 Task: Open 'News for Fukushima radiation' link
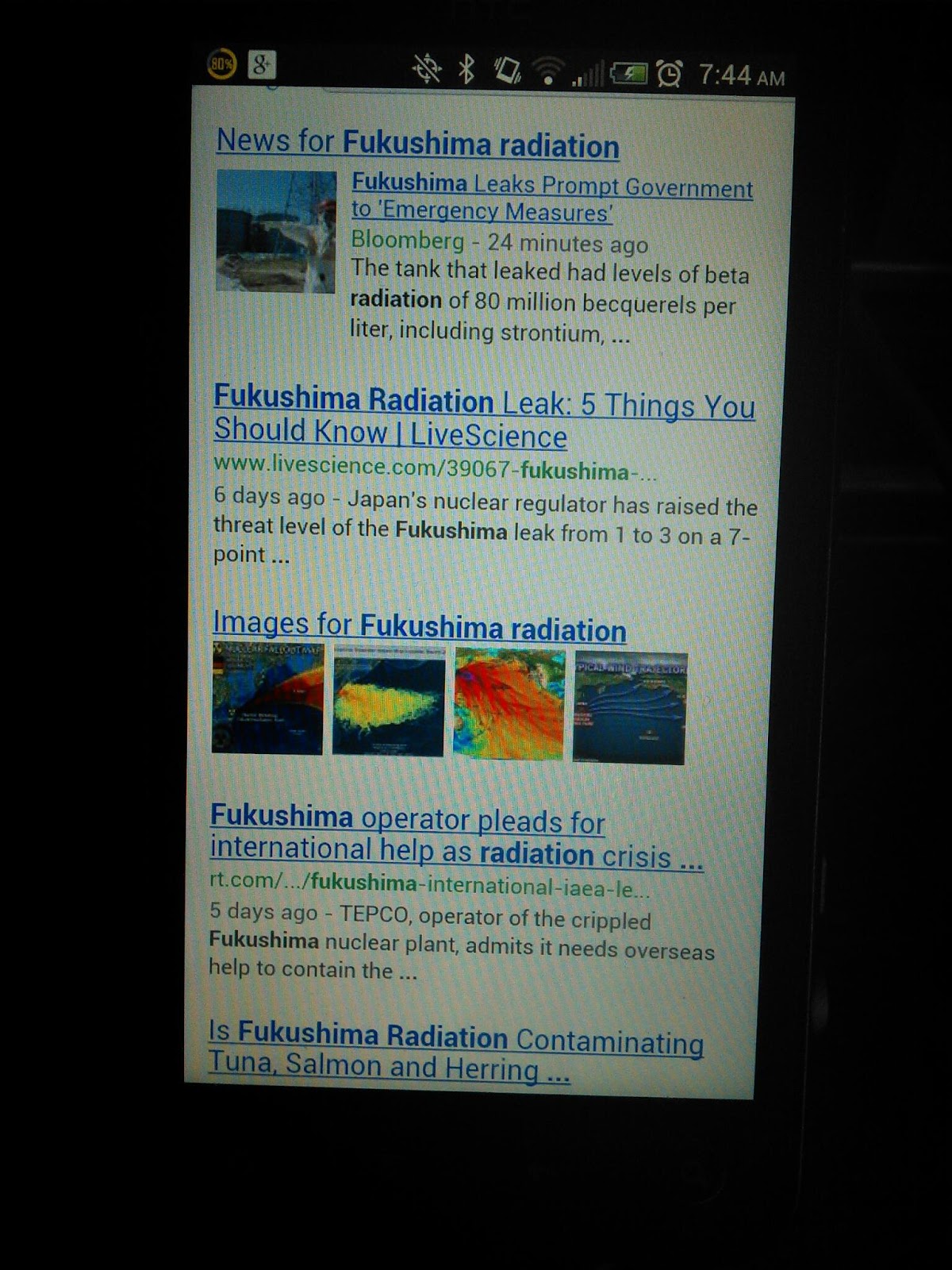pos(417,144)
